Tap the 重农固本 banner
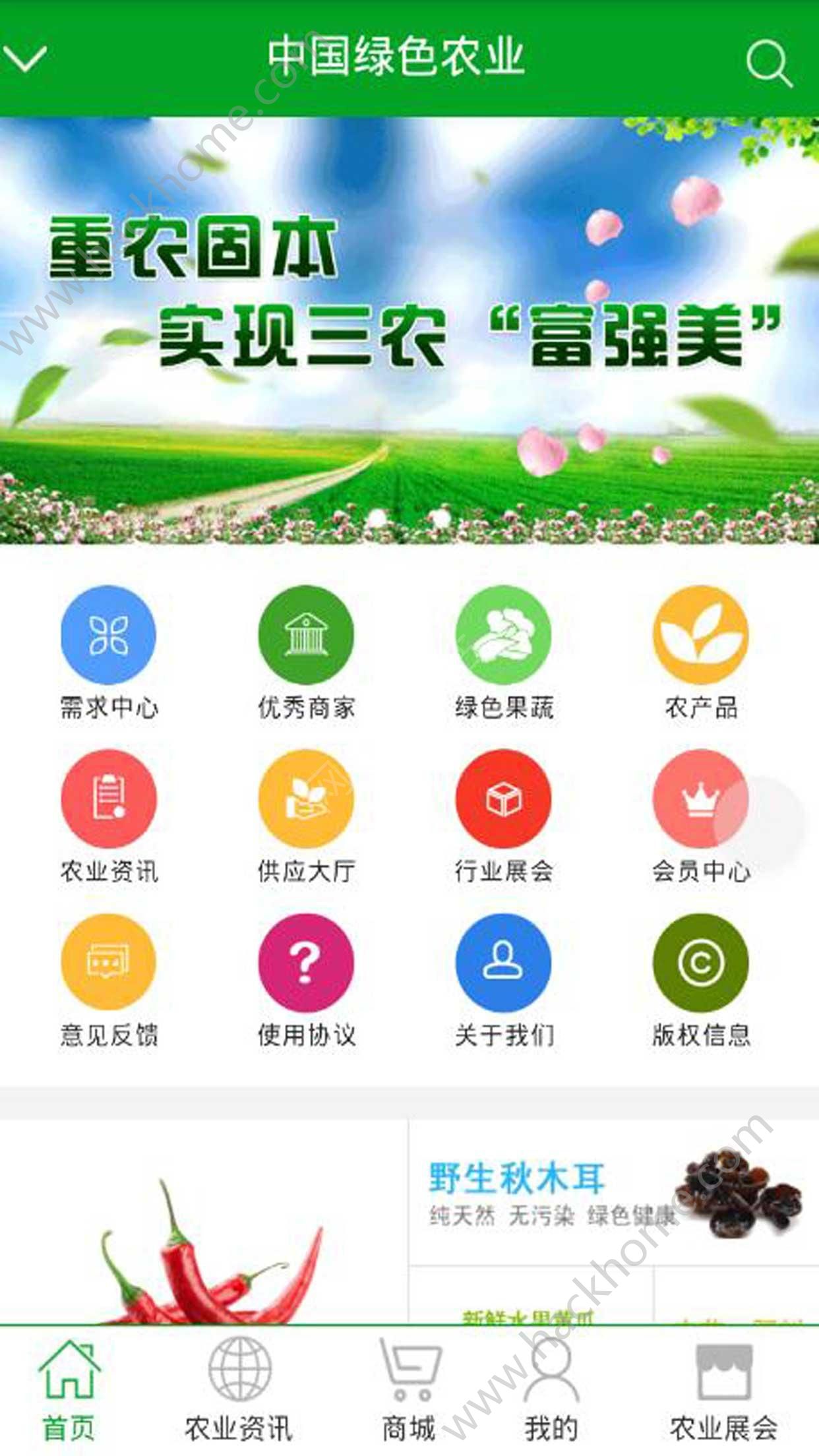The width and height of the screenshot is (819, 1456). point(409,330)
